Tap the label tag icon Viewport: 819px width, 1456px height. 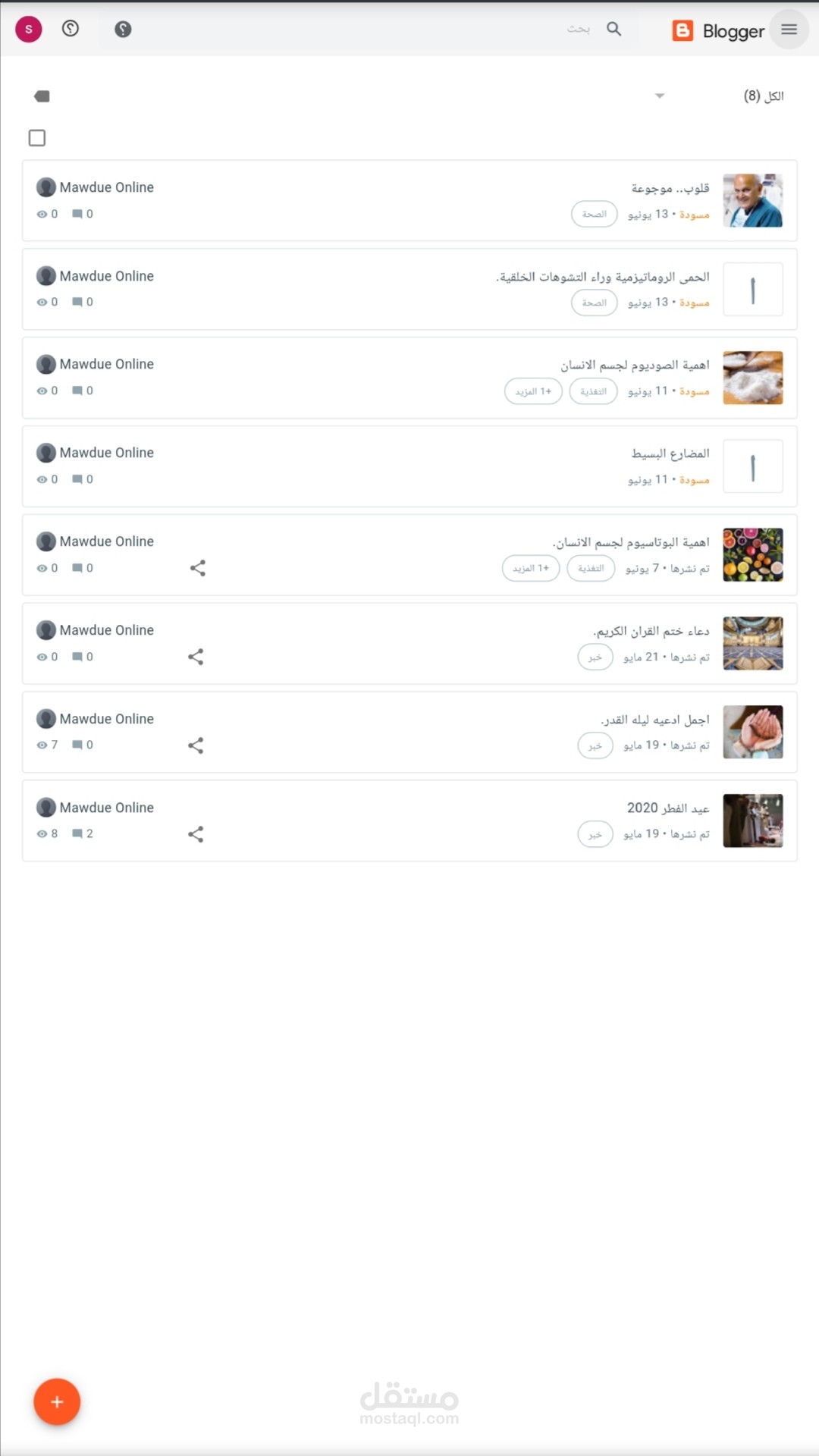pyautogui.click(x=42, y=96)
